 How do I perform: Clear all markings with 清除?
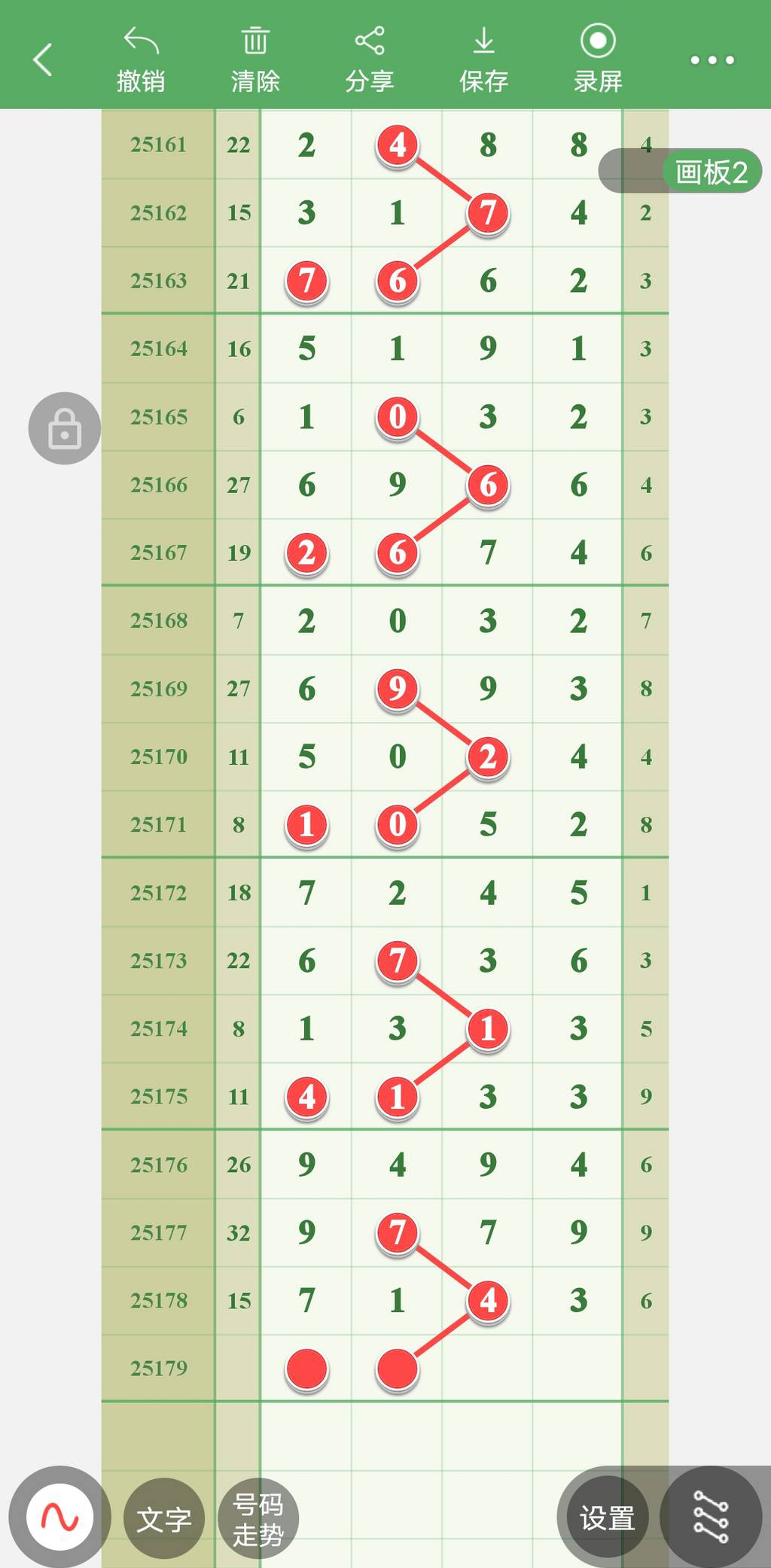pos(255,59)
